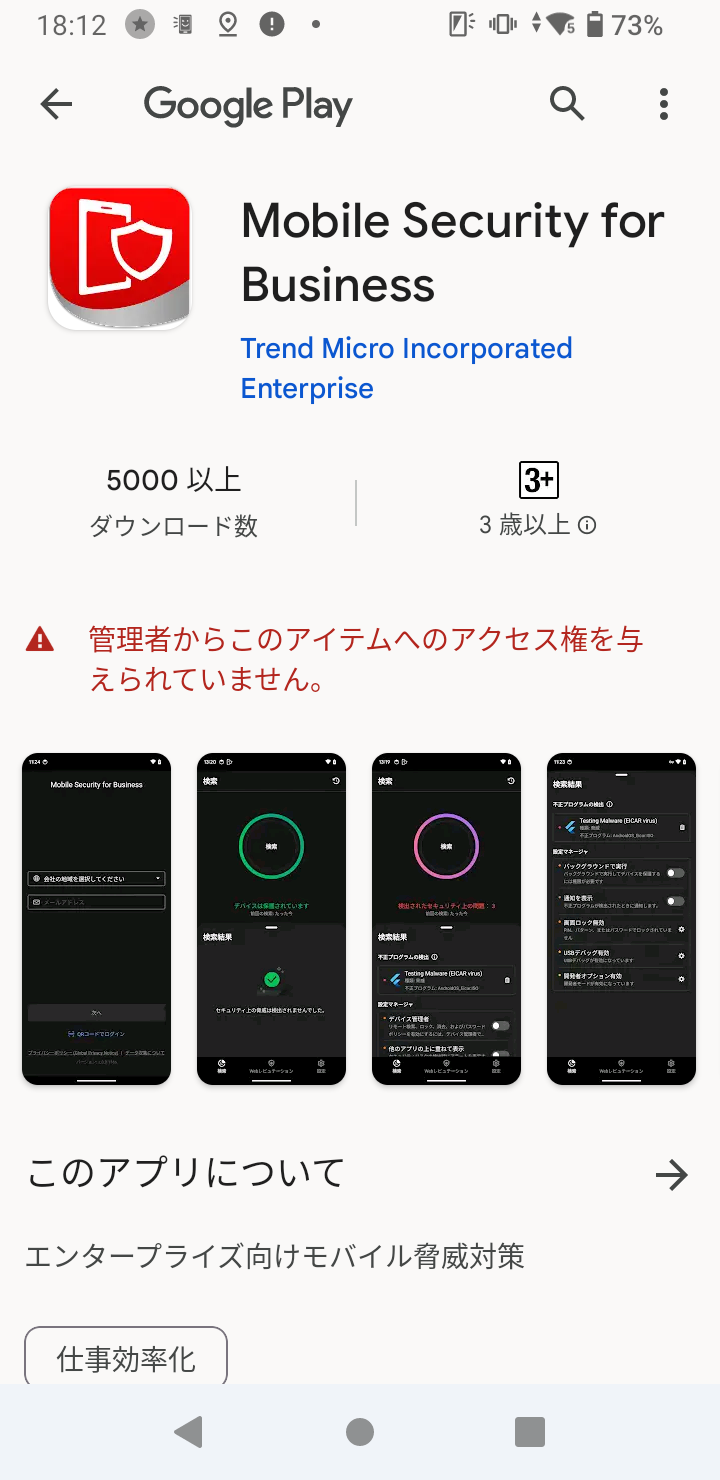Open the overflow menu

[663, 104]
